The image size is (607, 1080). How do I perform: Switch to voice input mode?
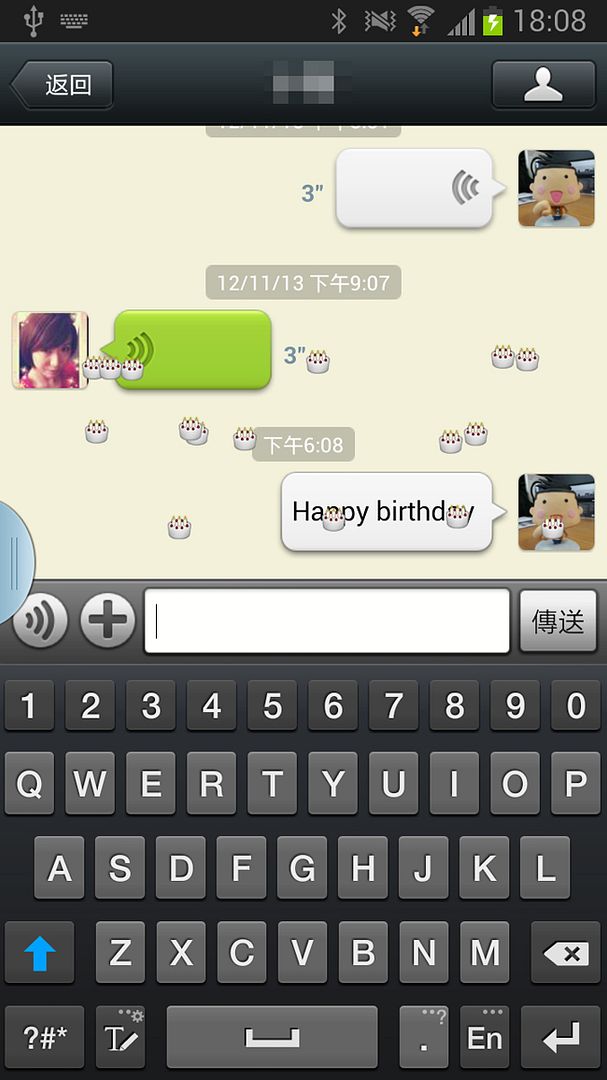[x=40, y=621]
